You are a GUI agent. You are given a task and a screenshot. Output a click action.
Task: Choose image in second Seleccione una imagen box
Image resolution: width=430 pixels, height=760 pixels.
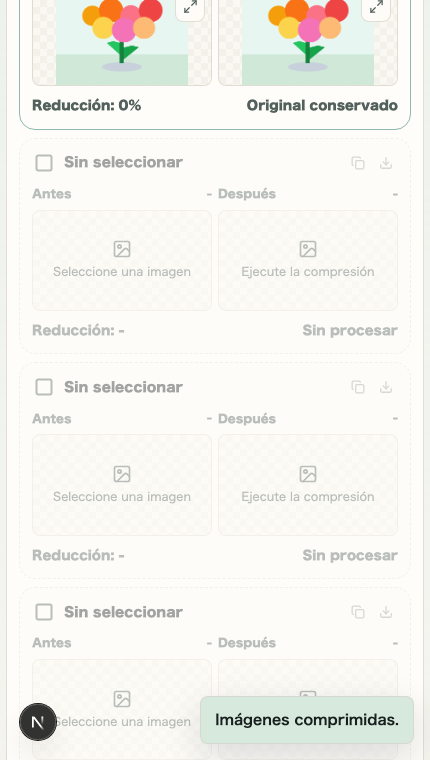pyautogui.click(x=122, y=485)
